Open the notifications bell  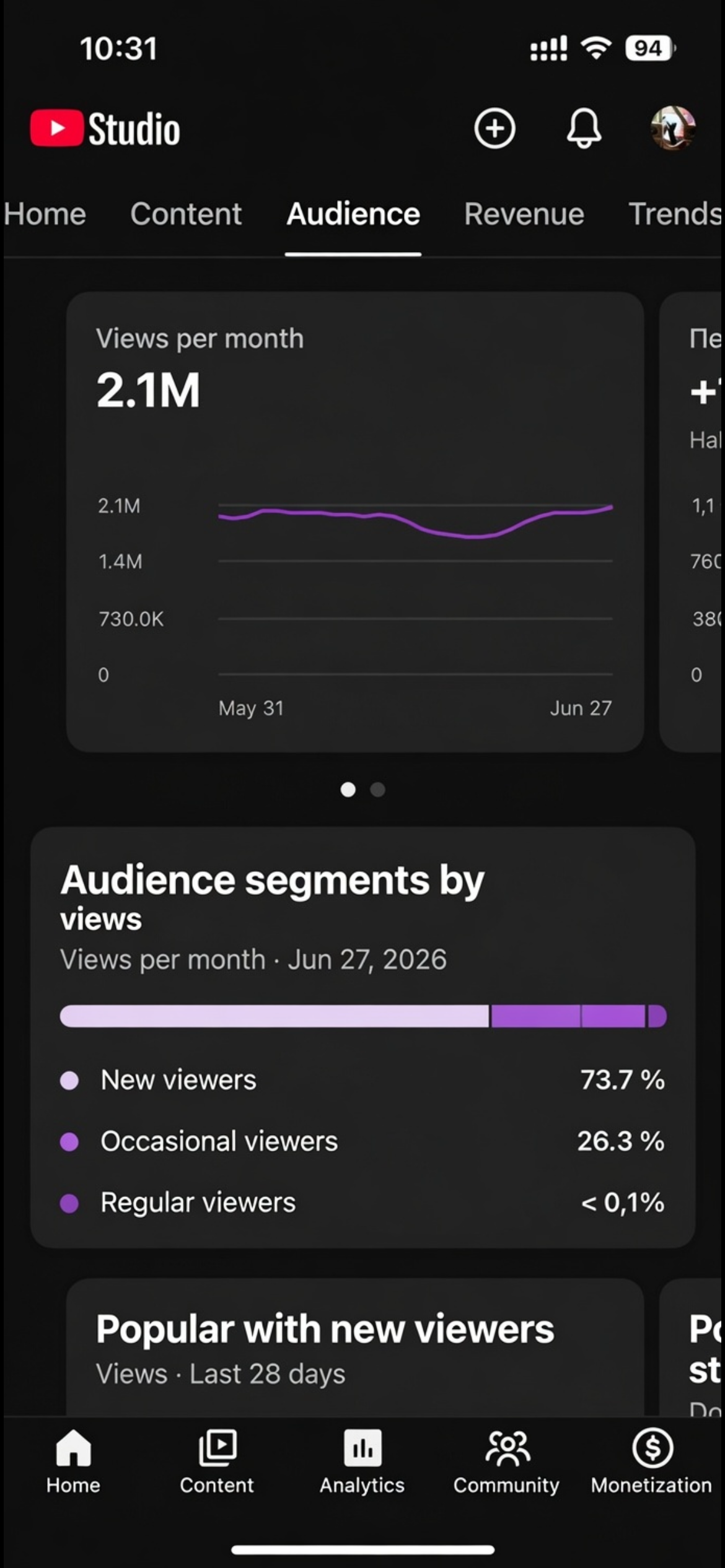coord(584,129)
